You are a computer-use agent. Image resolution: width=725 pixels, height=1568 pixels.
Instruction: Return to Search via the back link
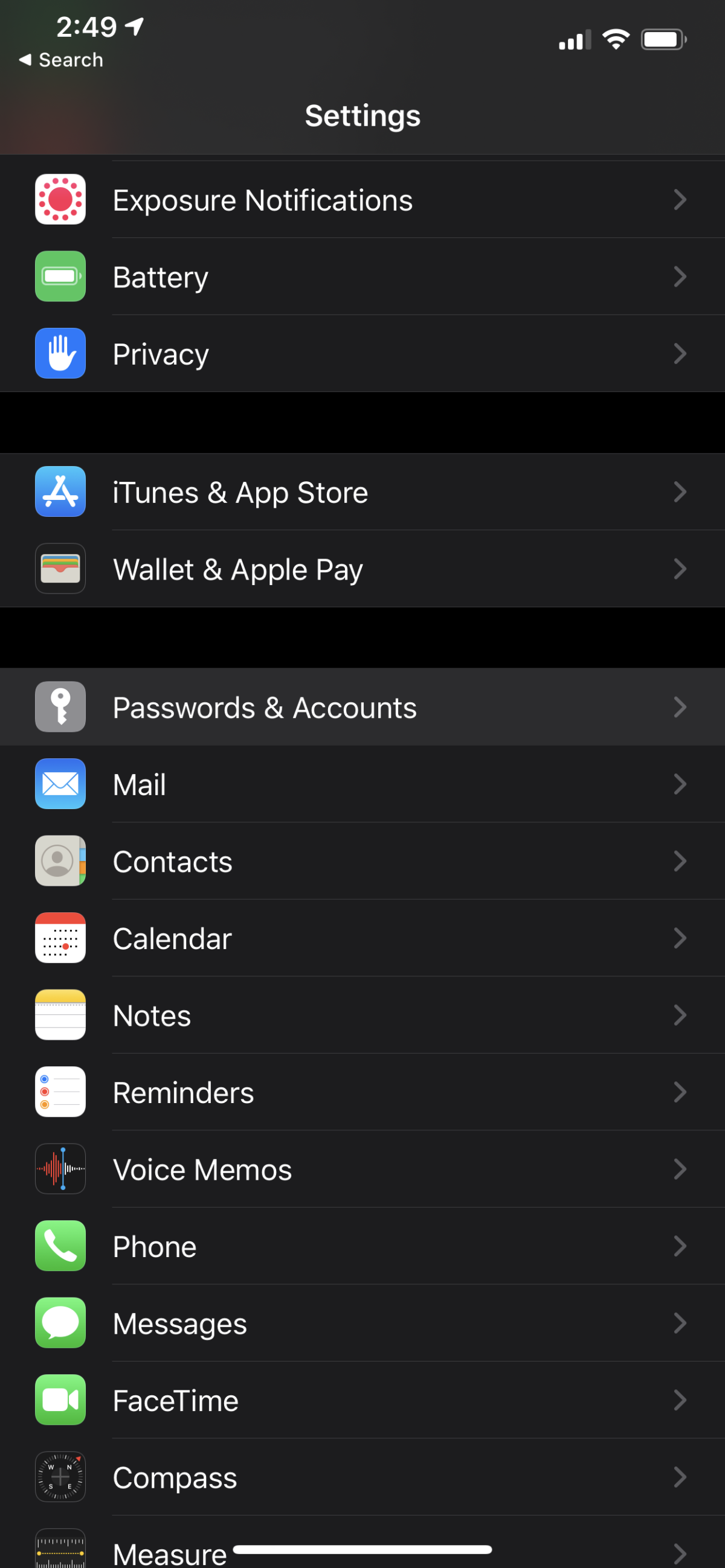[x=61, y=60]
